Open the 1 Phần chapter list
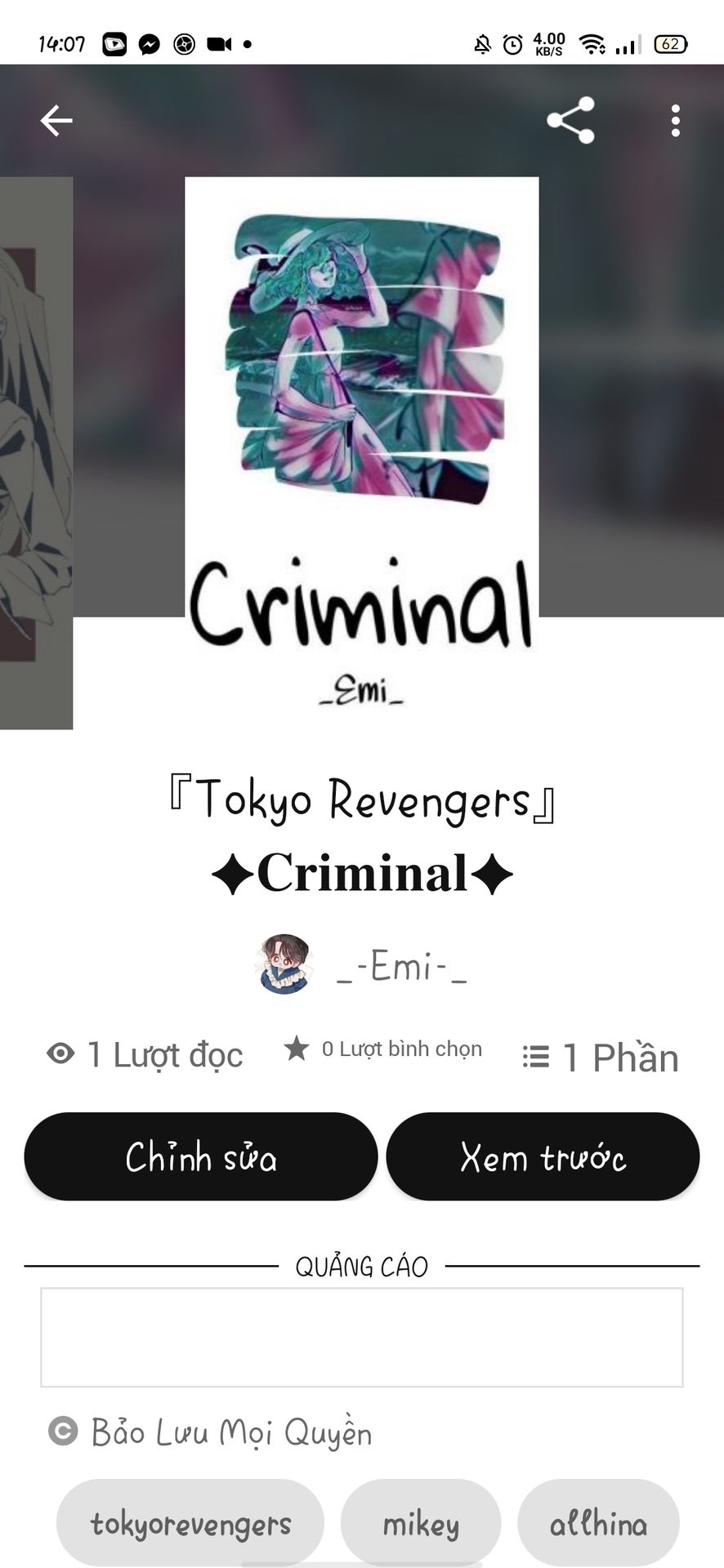The height and width of the screenshot is (1568, 724). pyautogui.click(x=601, y=1058)
